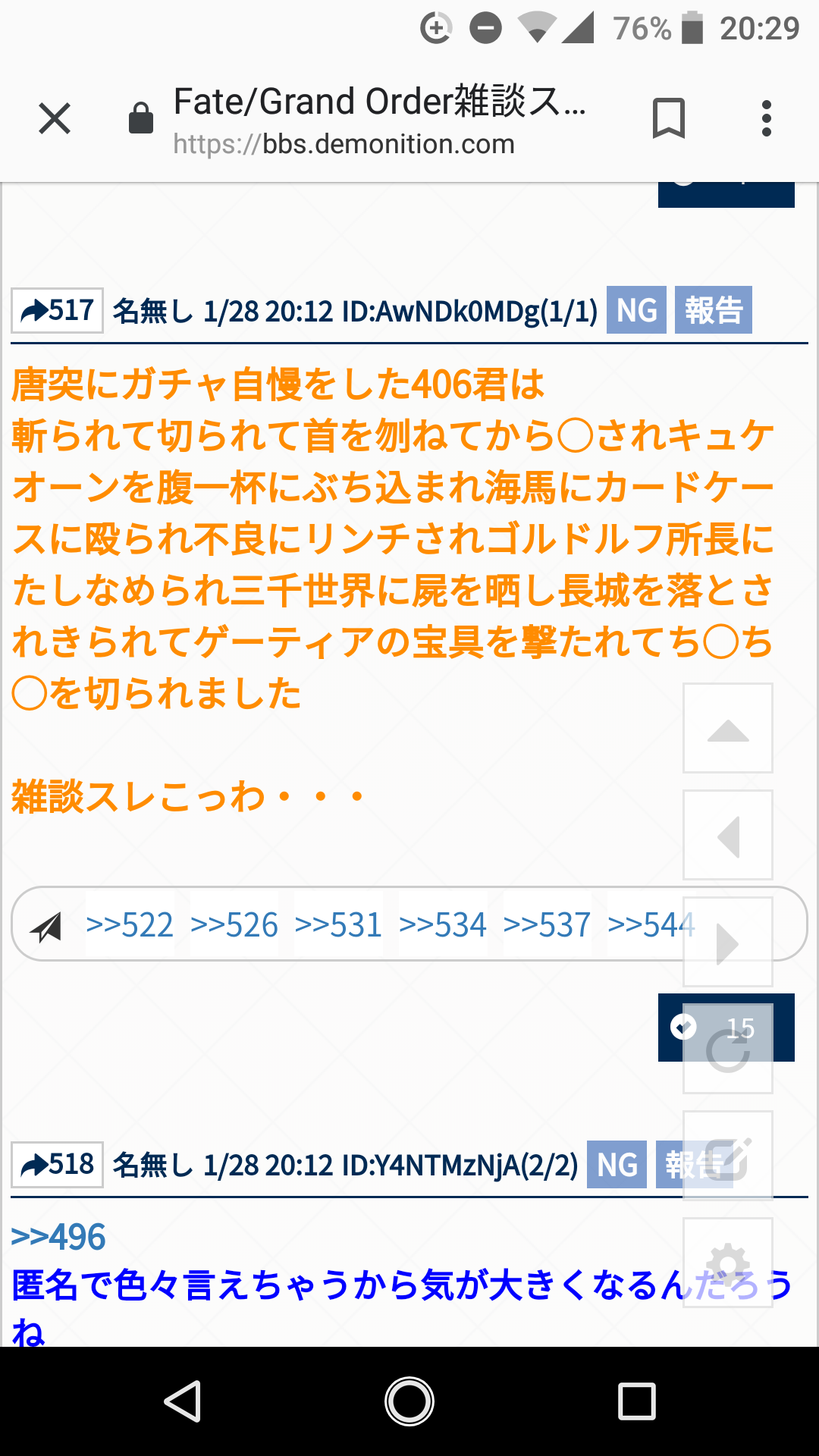The width and height of the screenshot is (819, 1456).
Task: Open reply link >>526
Action: click(234, 925)
